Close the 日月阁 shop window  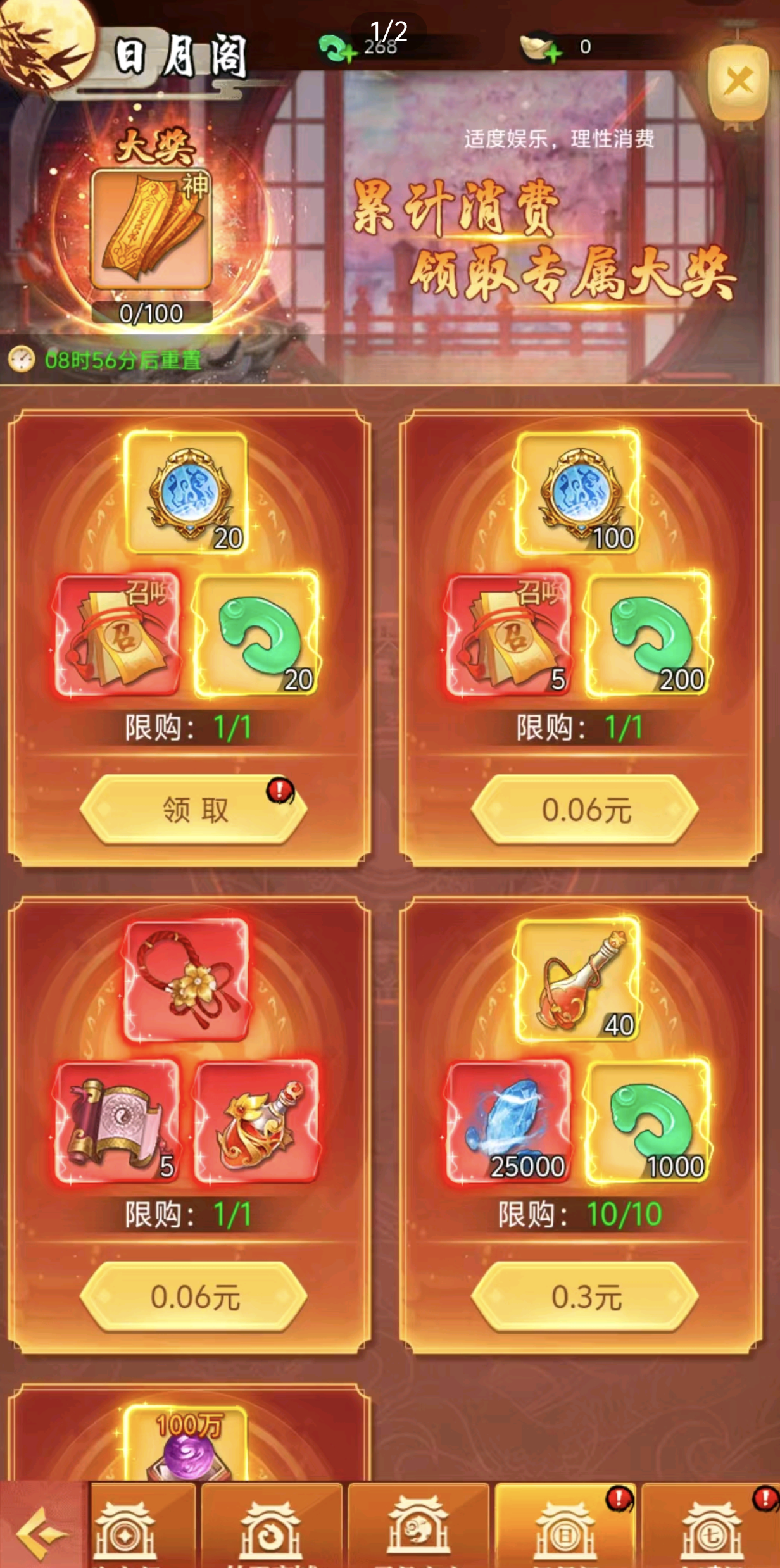[739, 82]
